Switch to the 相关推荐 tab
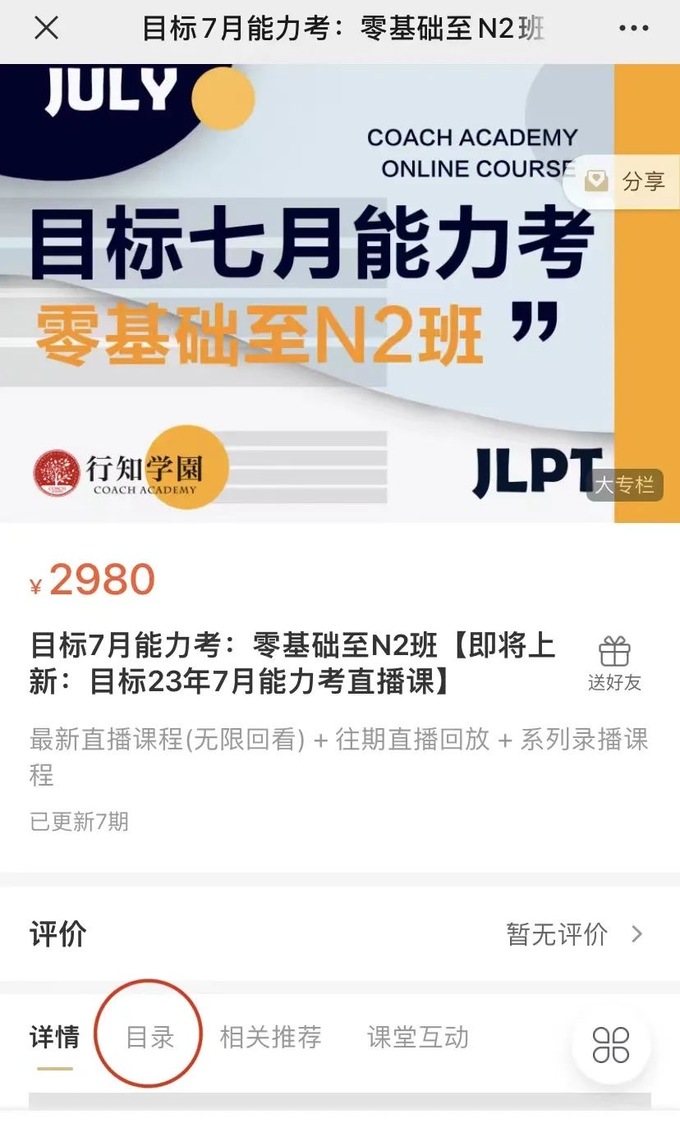The image size is (680, 1123). [270, 1037]
